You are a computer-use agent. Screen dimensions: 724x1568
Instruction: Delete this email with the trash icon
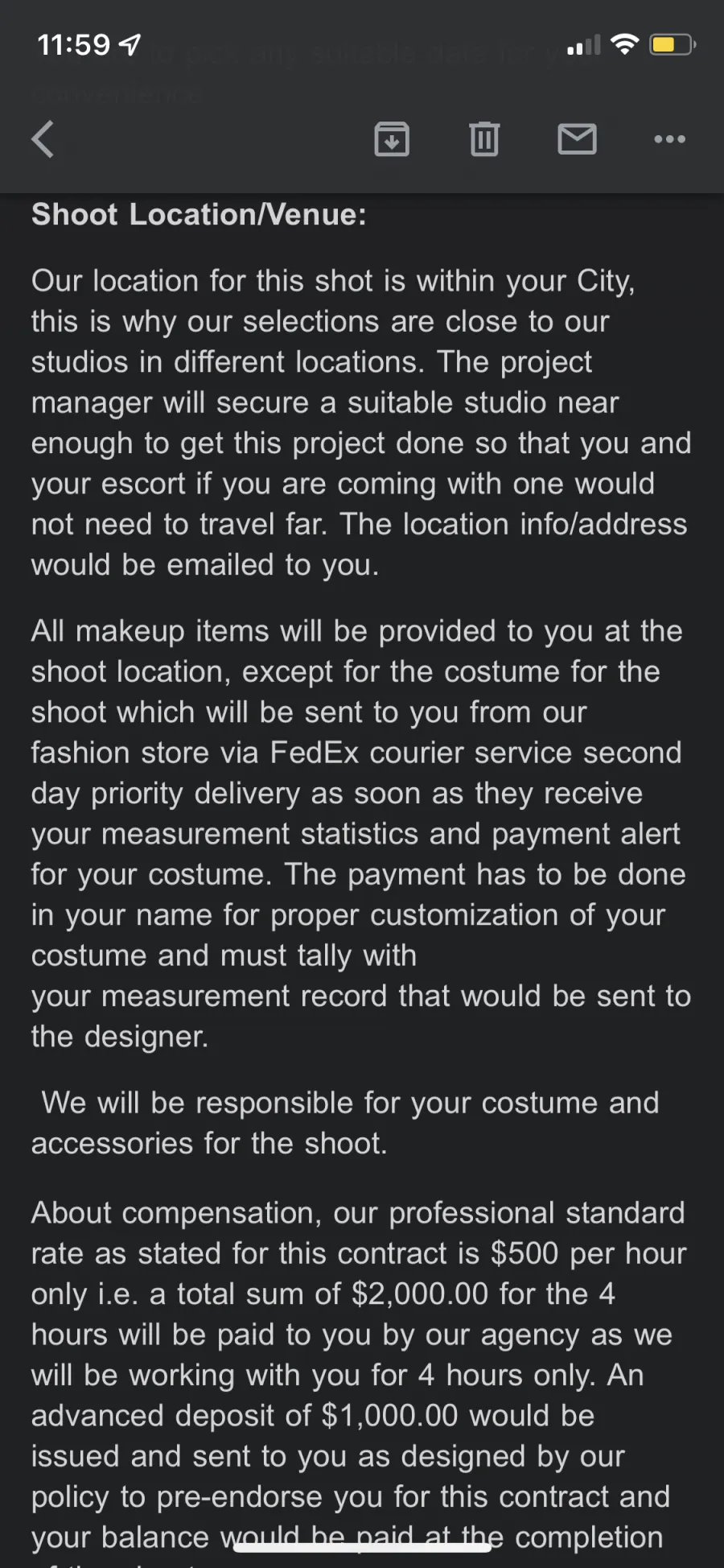484,139
